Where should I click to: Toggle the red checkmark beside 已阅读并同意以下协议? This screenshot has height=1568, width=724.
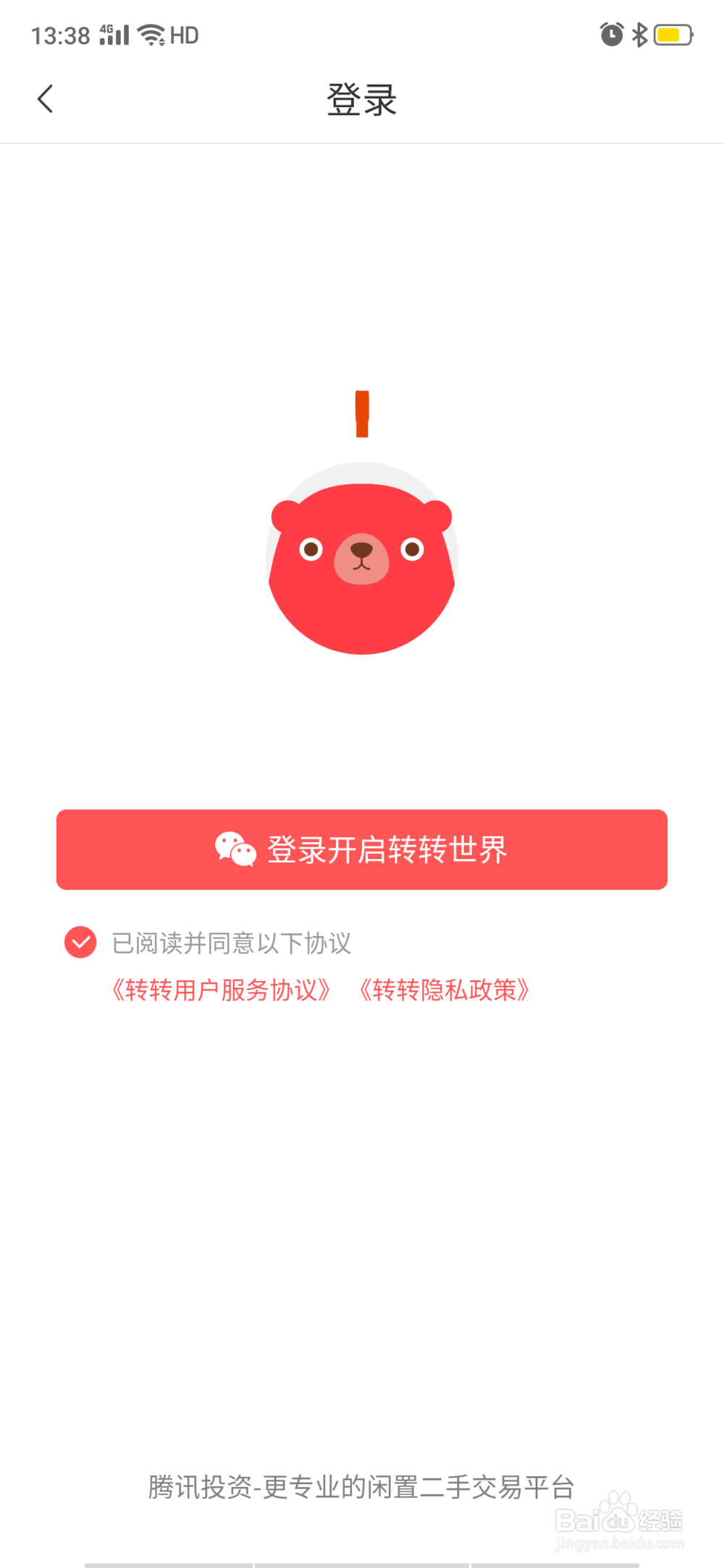[80, 942]
